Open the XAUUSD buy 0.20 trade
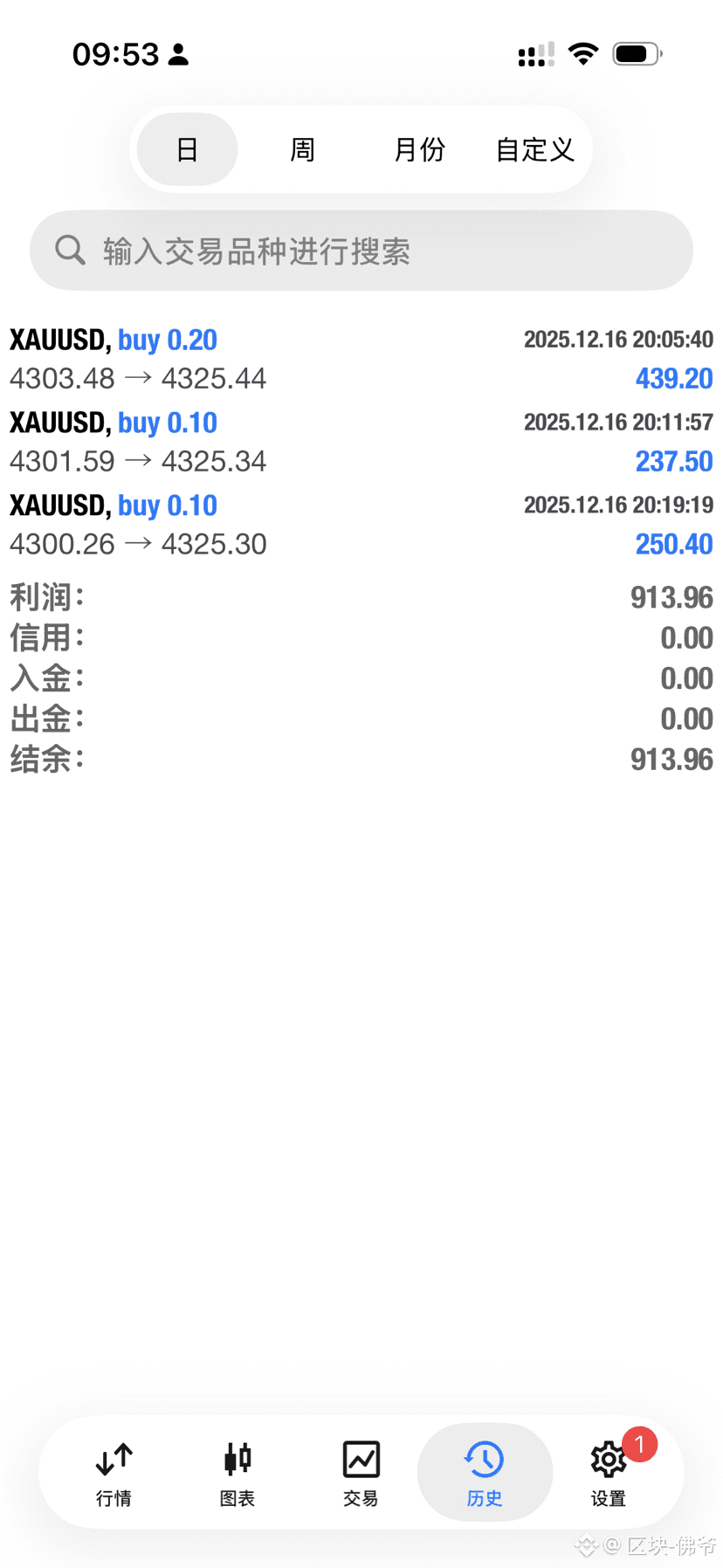The width and height of the screenshot is (723, 1568). click(x=361, y=359)
